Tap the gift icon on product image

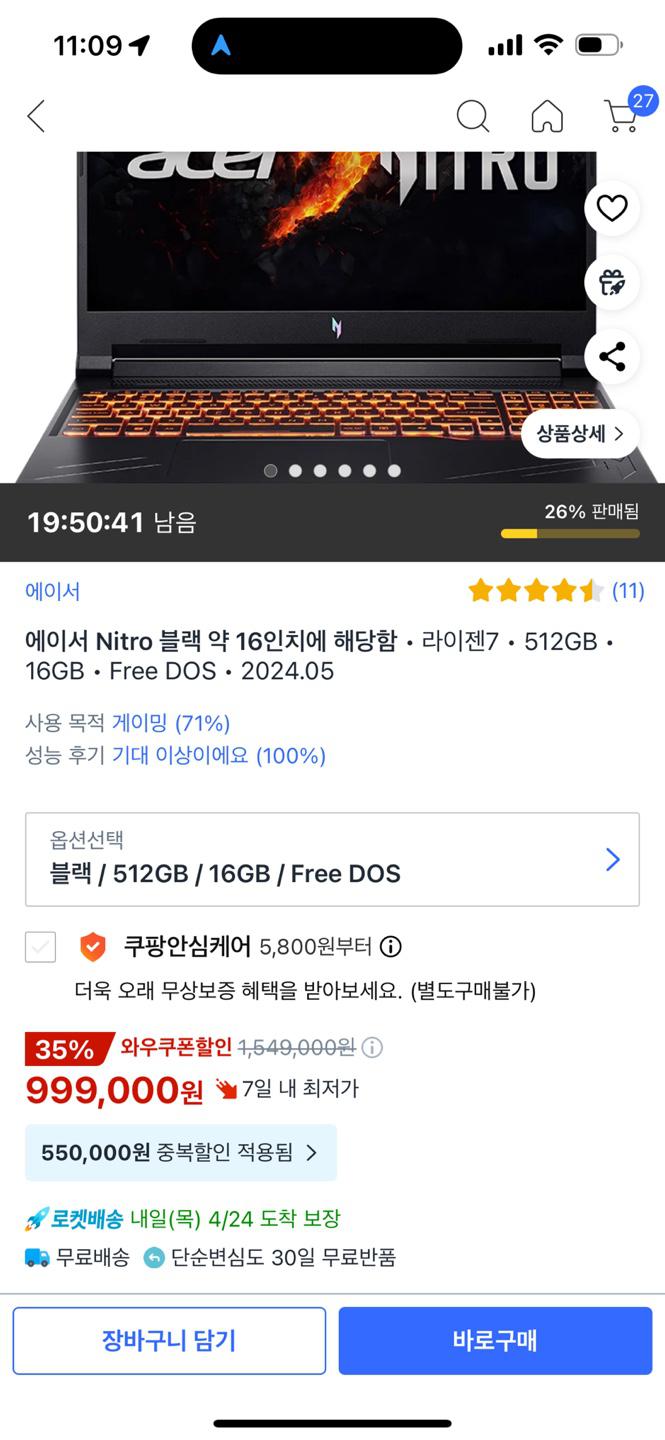(611, 282)
